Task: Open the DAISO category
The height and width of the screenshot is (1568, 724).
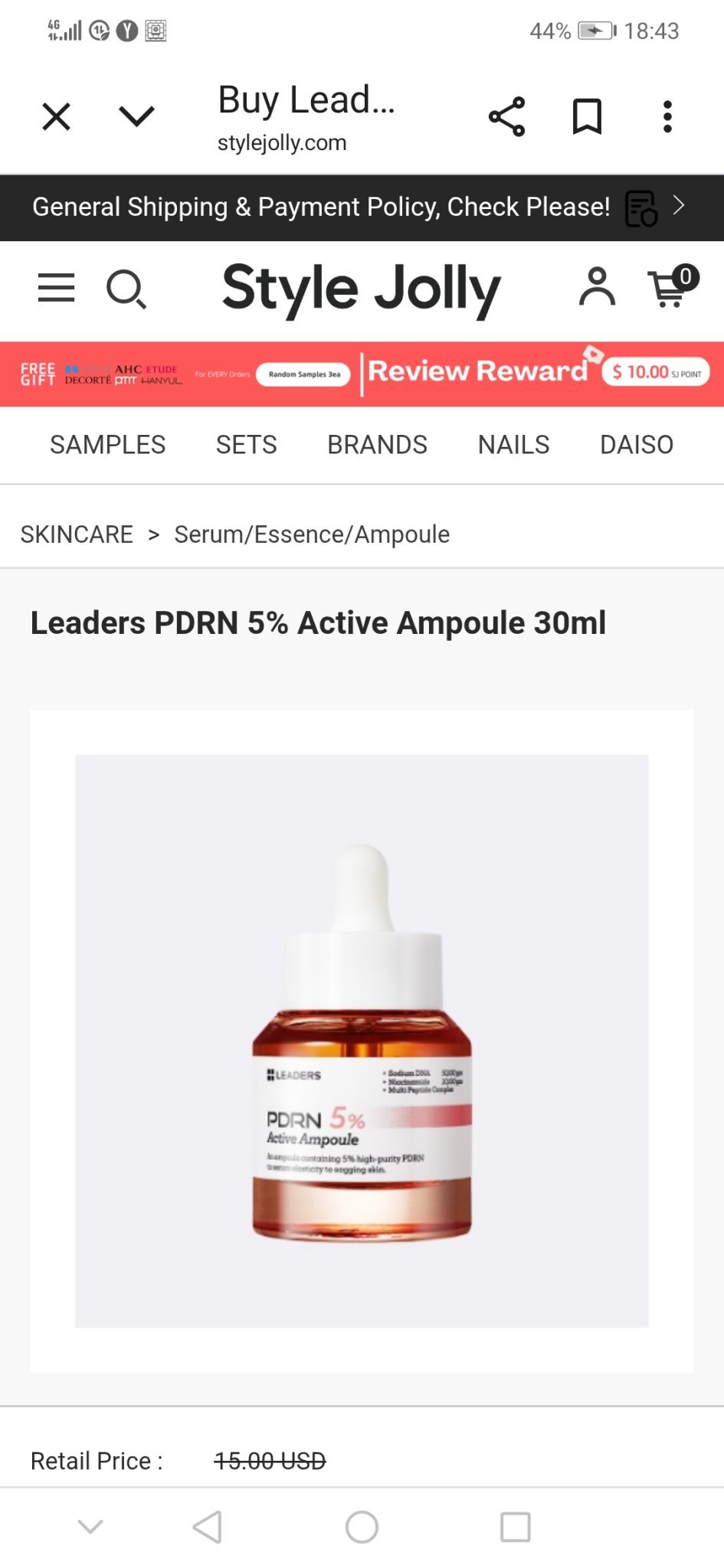Action: coord(637,445)
